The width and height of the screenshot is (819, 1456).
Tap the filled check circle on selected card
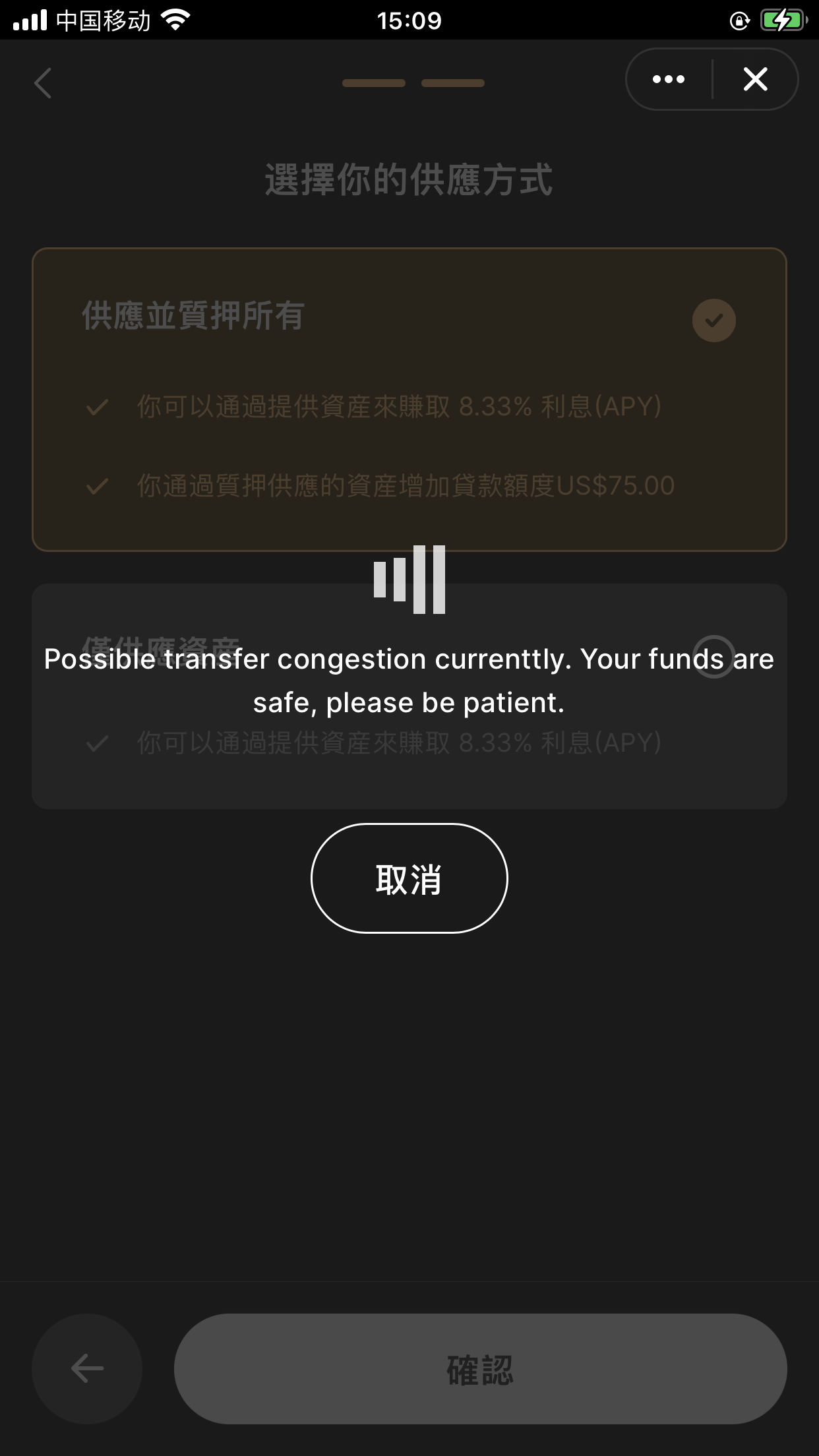[714, 320]
